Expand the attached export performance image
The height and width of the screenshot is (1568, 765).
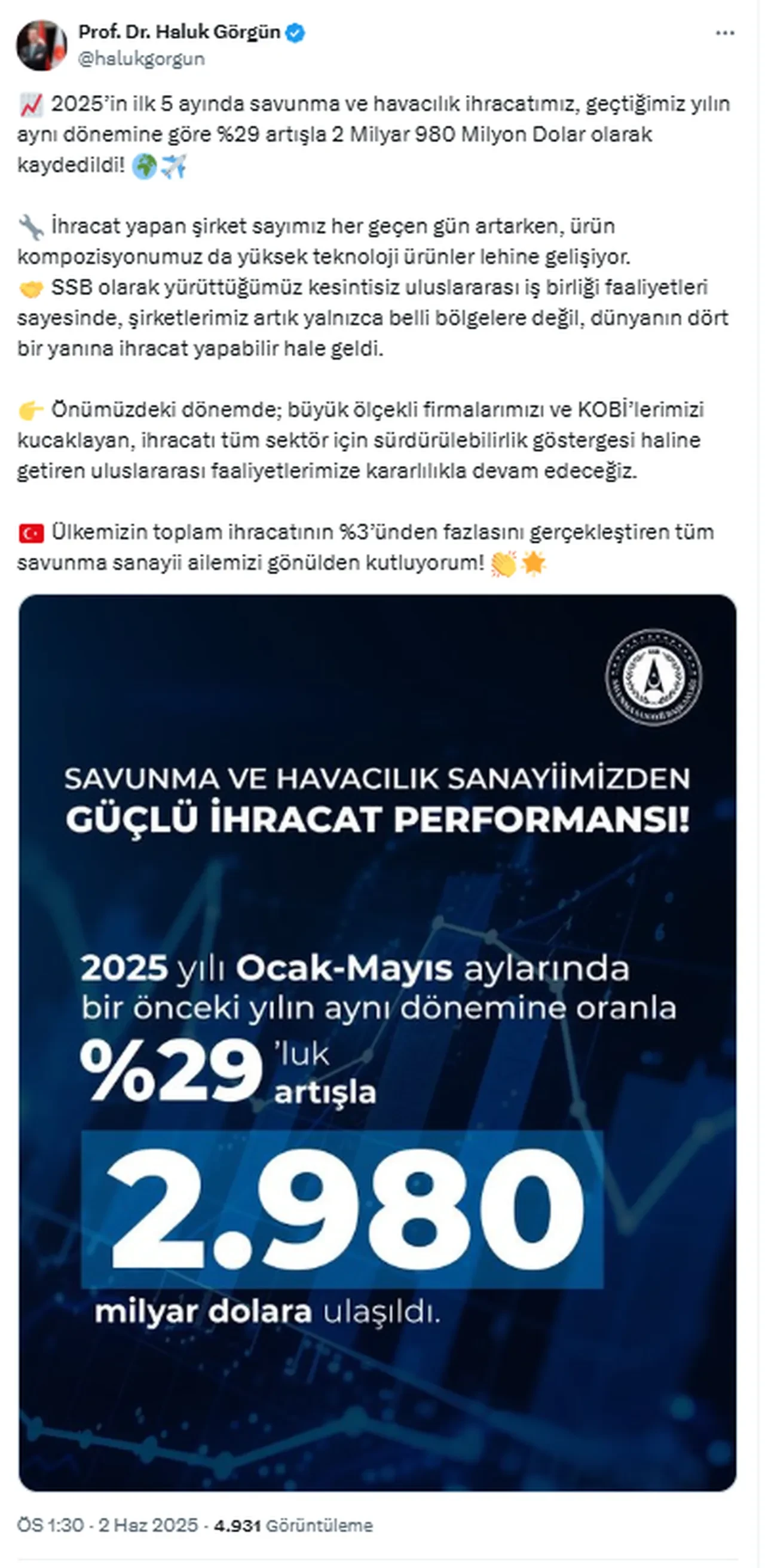tap(377, 1042)
